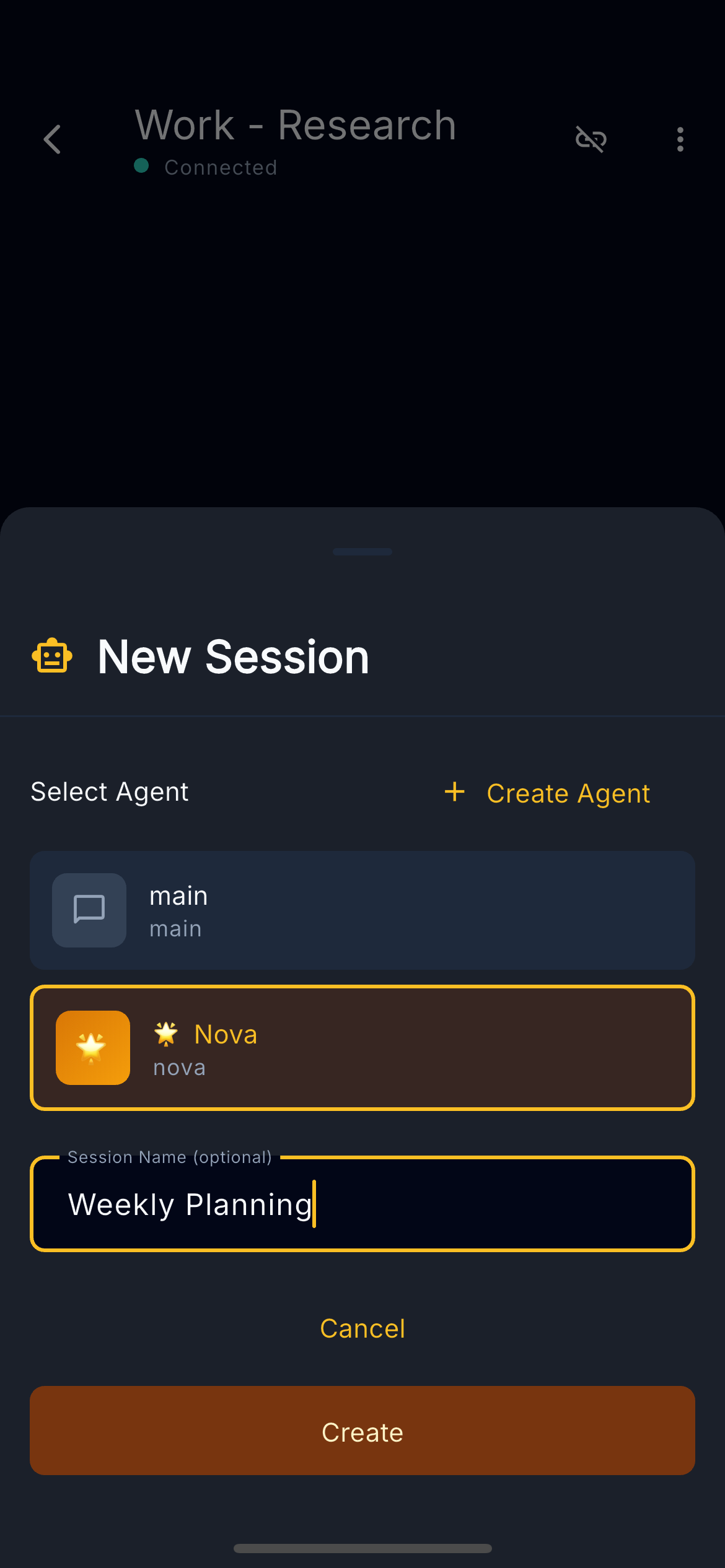Select the main agent
Screen dimensions: 725x1568
click(362, 910)
